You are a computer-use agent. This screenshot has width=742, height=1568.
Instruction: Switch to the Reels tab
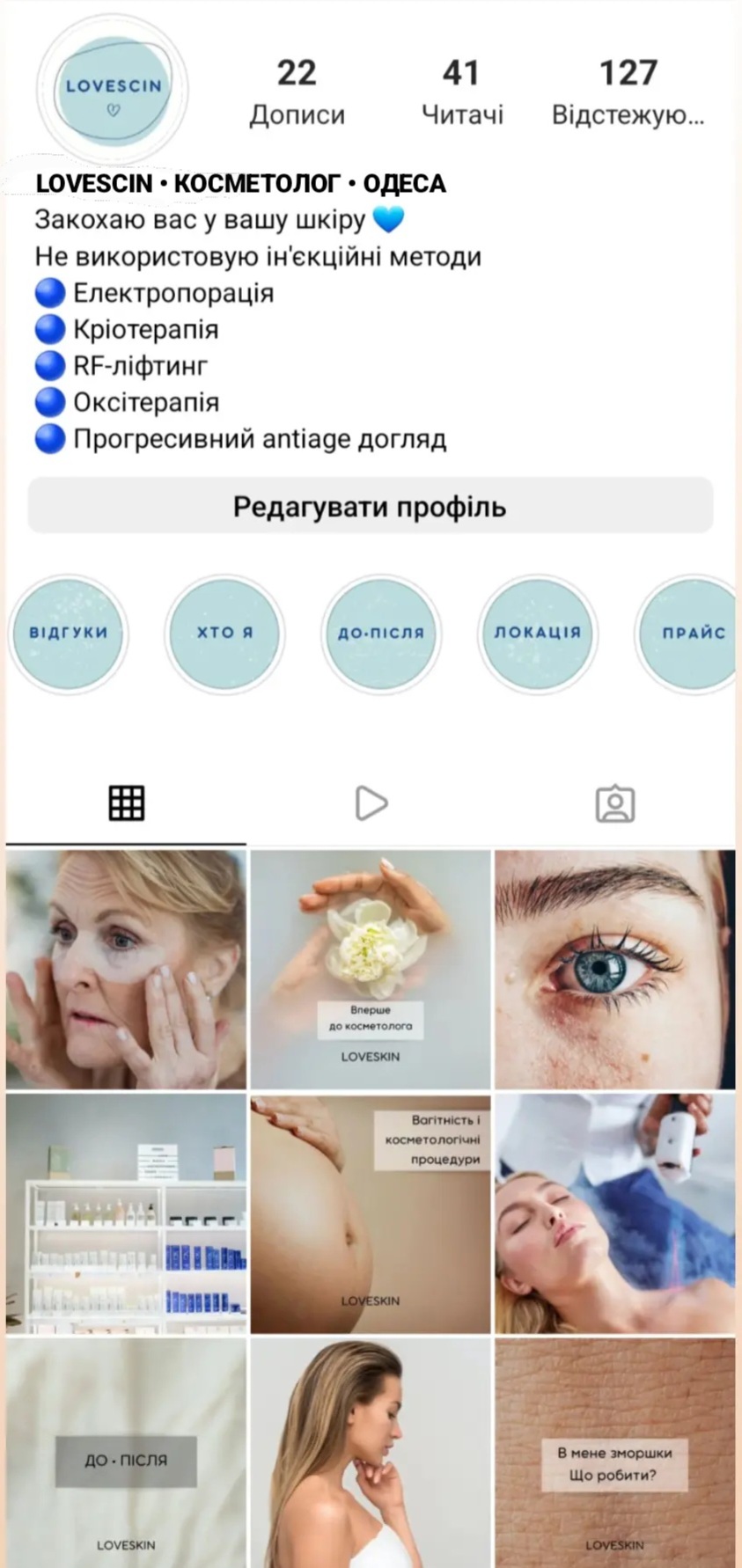(x=371, y=802)
